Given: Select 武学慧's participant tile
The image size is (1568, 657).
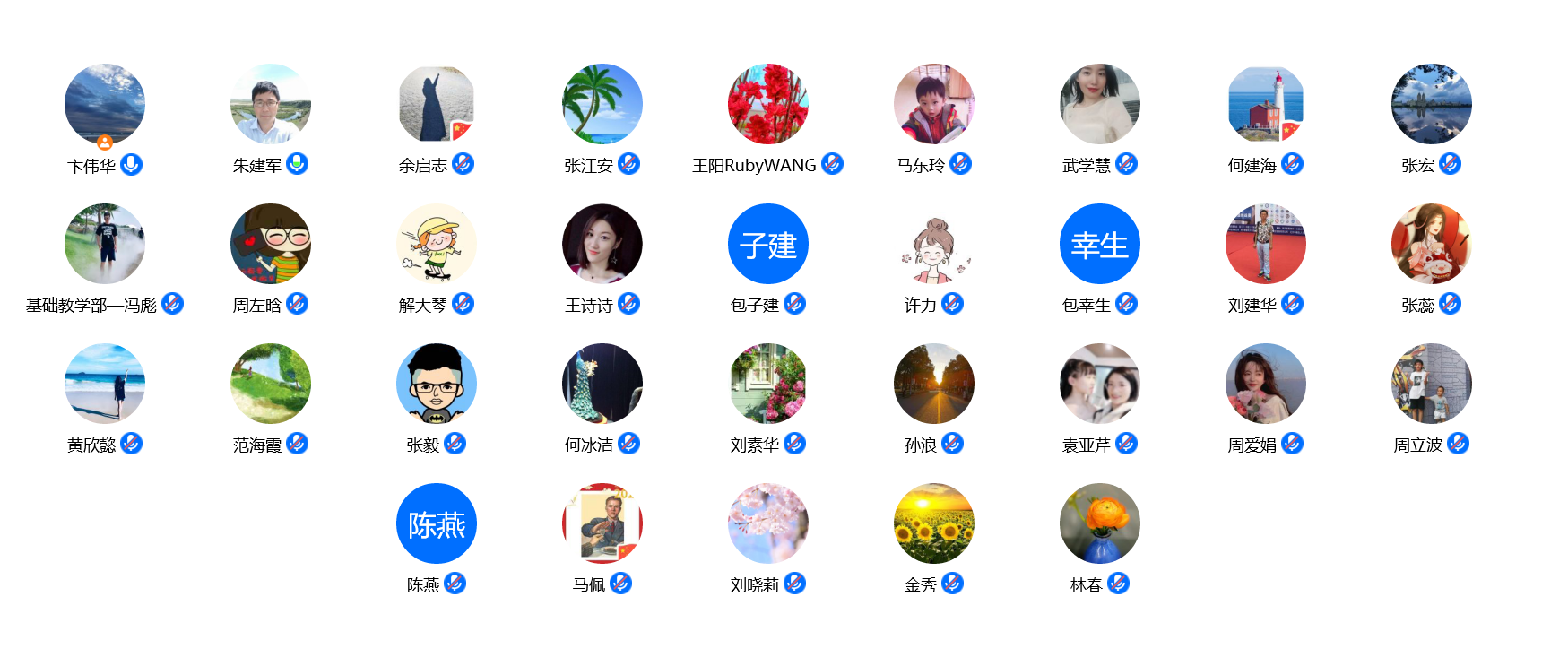Looking at the screenshot, I should (x=1100, y=104).
